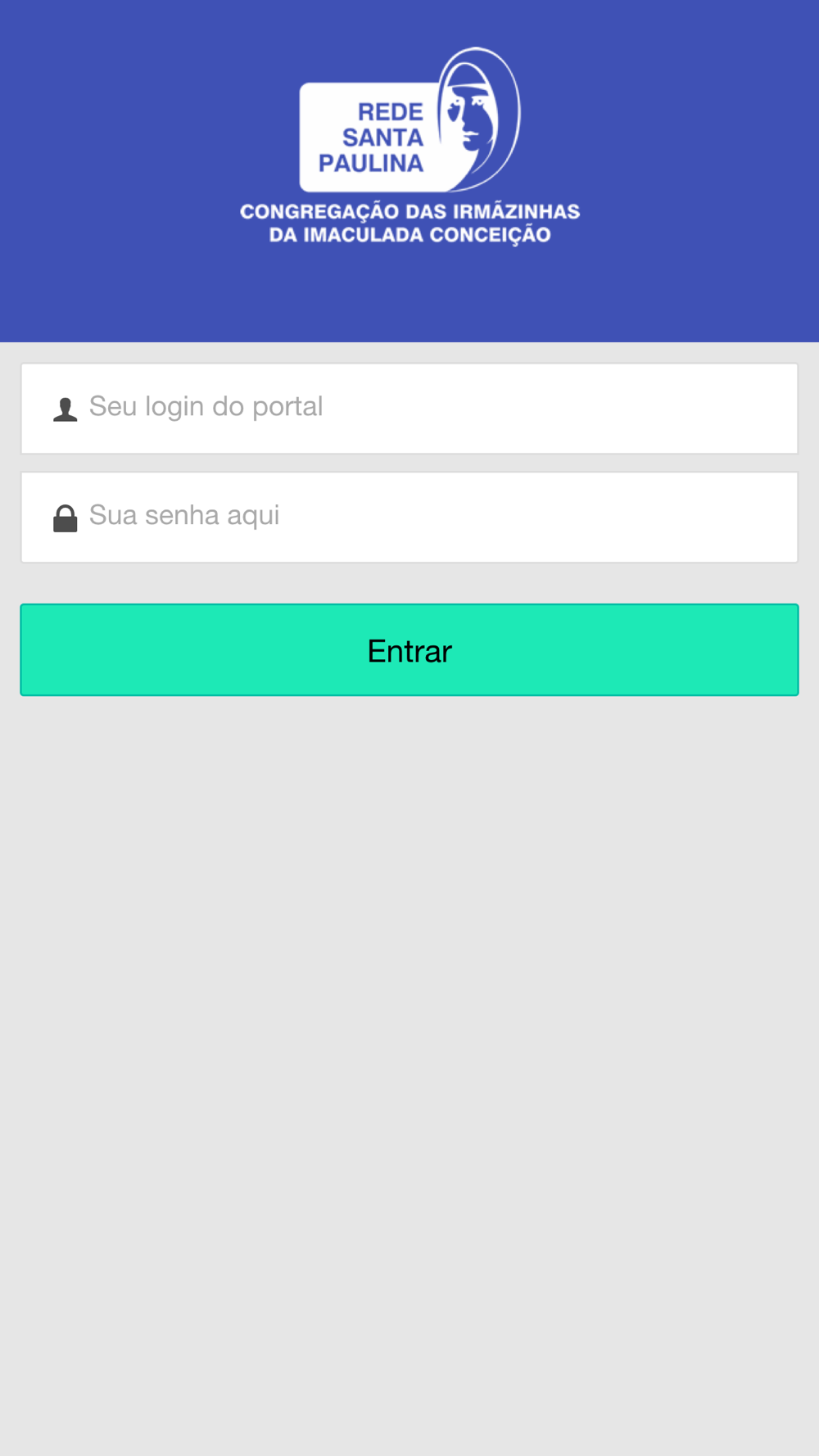This screenshot has height=1456, width=819.
Task: Tap the green Entrar button
Action: point(409,650)
